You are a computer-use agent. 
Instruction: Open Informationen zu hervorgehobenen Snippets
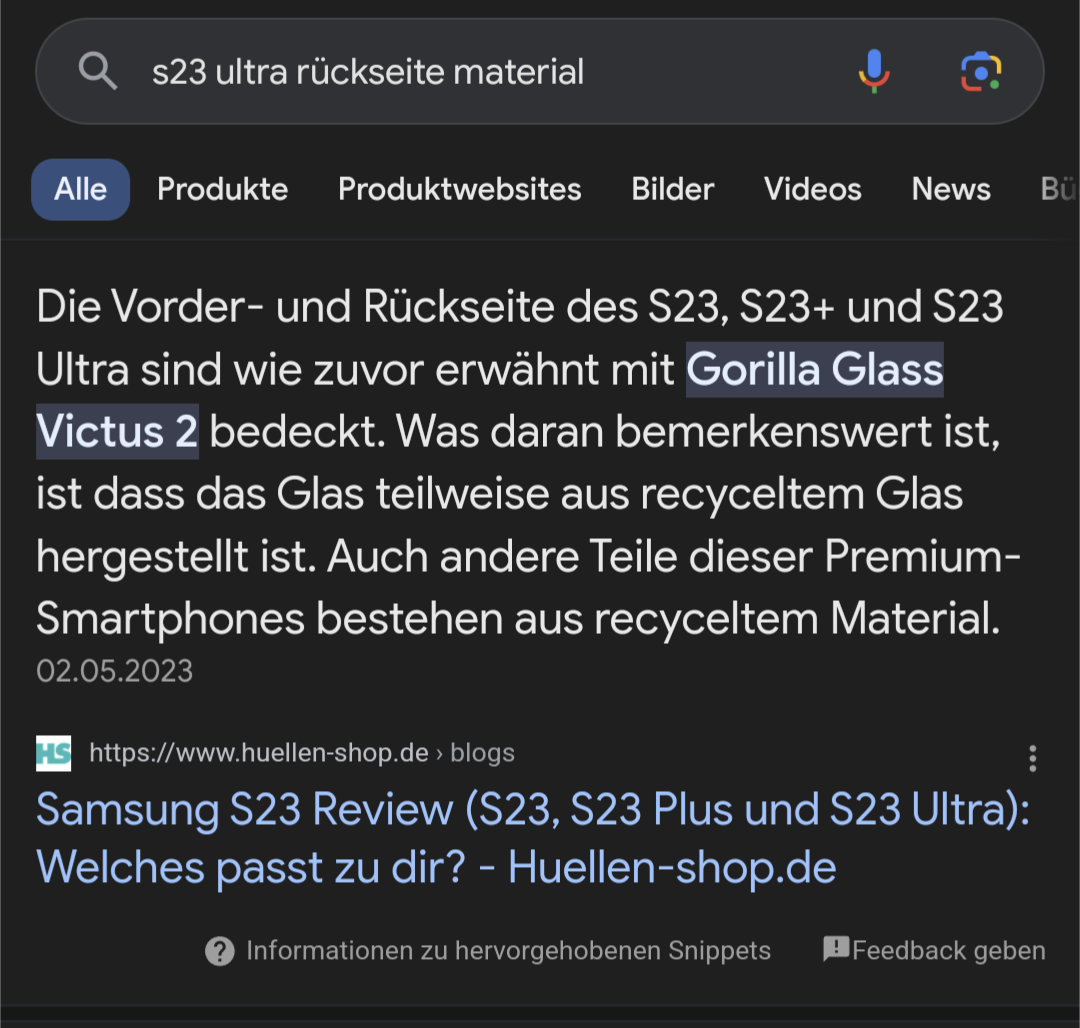tap(488, 950)
